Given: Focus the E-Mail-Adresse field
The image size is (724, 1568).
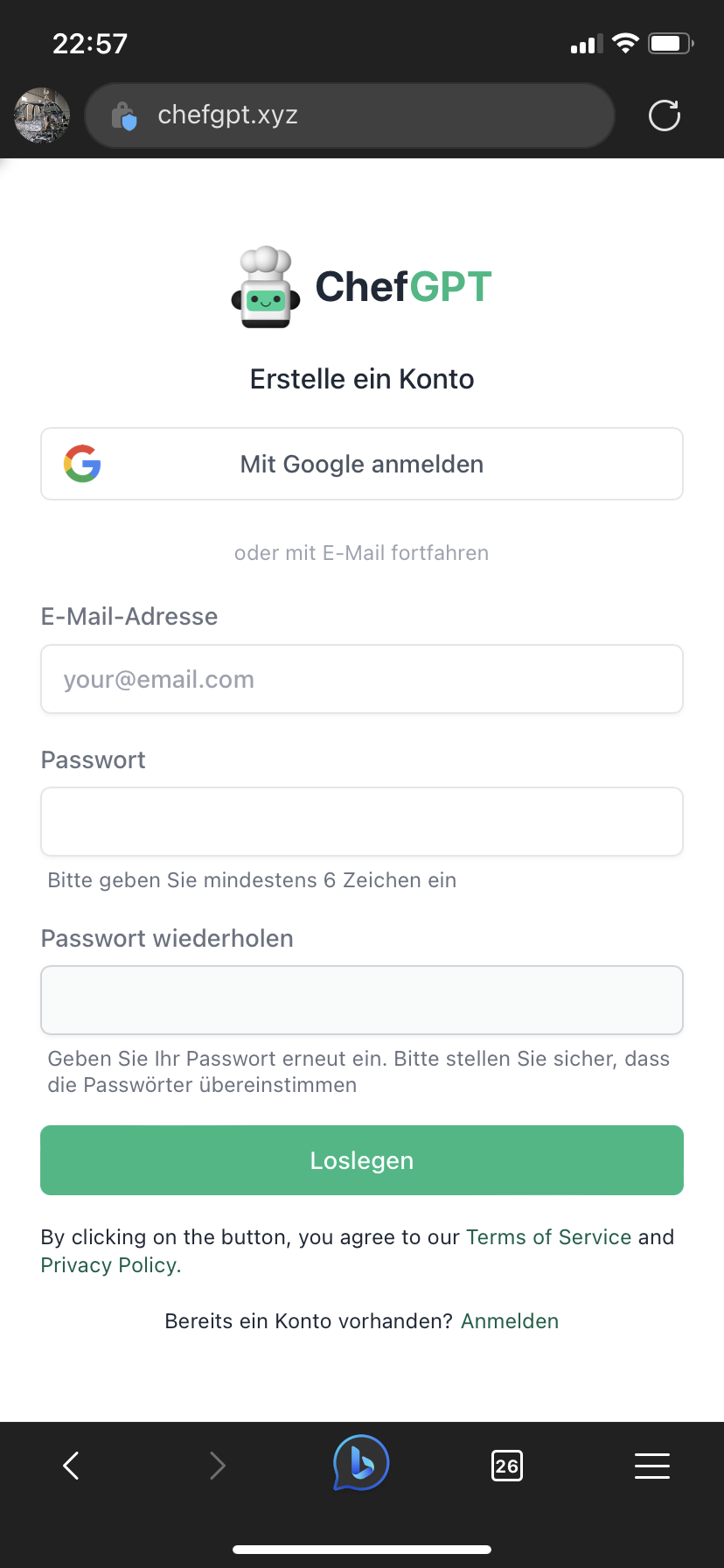Looking at the screenshot, I should 362,679.
